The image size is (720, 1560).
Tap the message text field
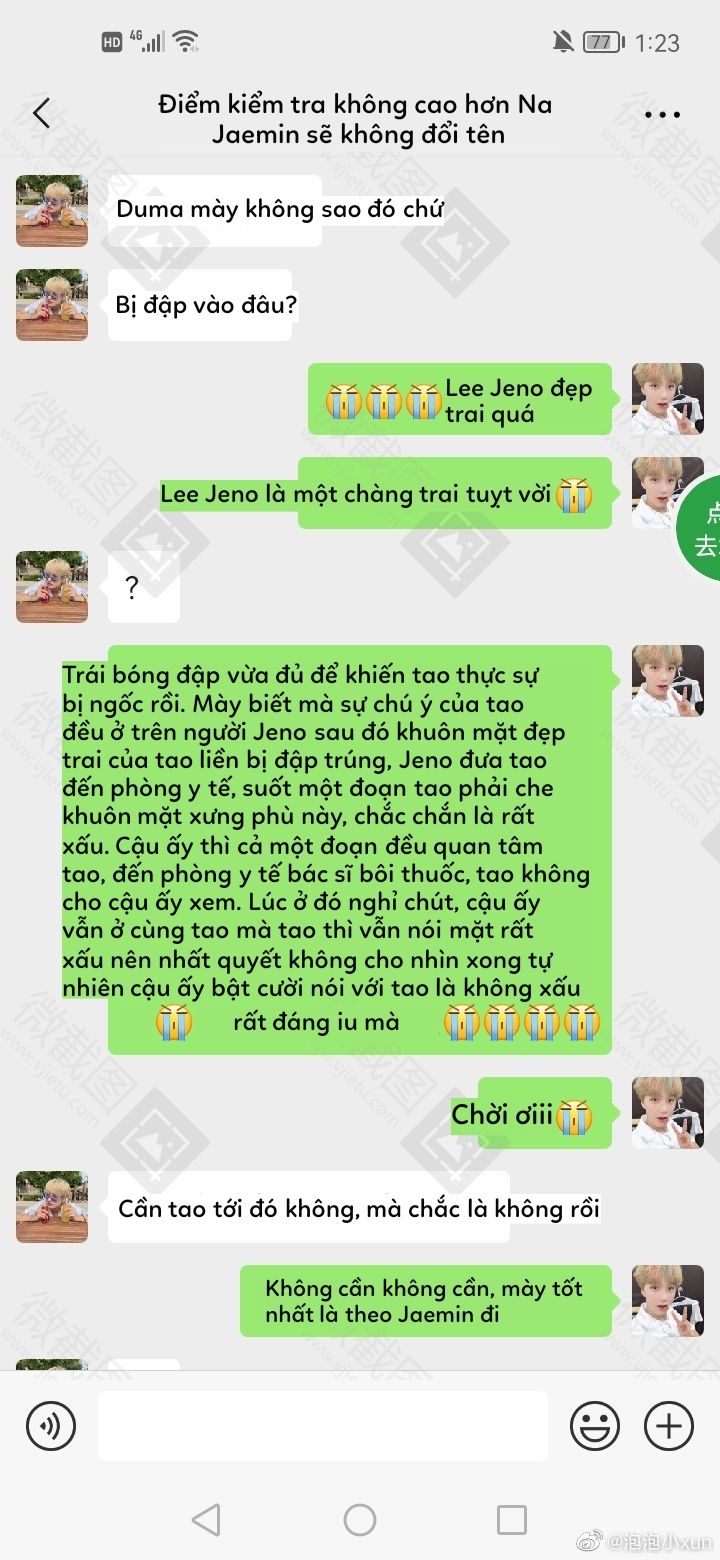[323, 1426]
